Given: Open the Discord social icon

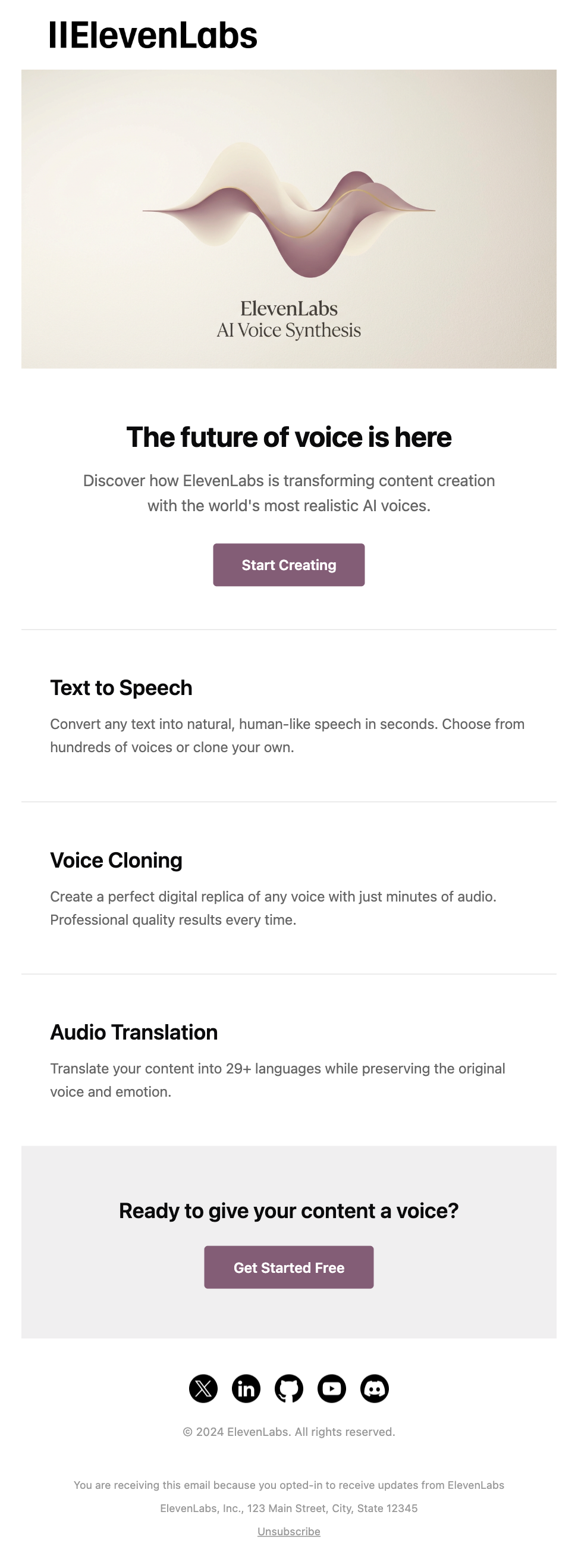Looking at the screenshot, I should pos(375,1388).
